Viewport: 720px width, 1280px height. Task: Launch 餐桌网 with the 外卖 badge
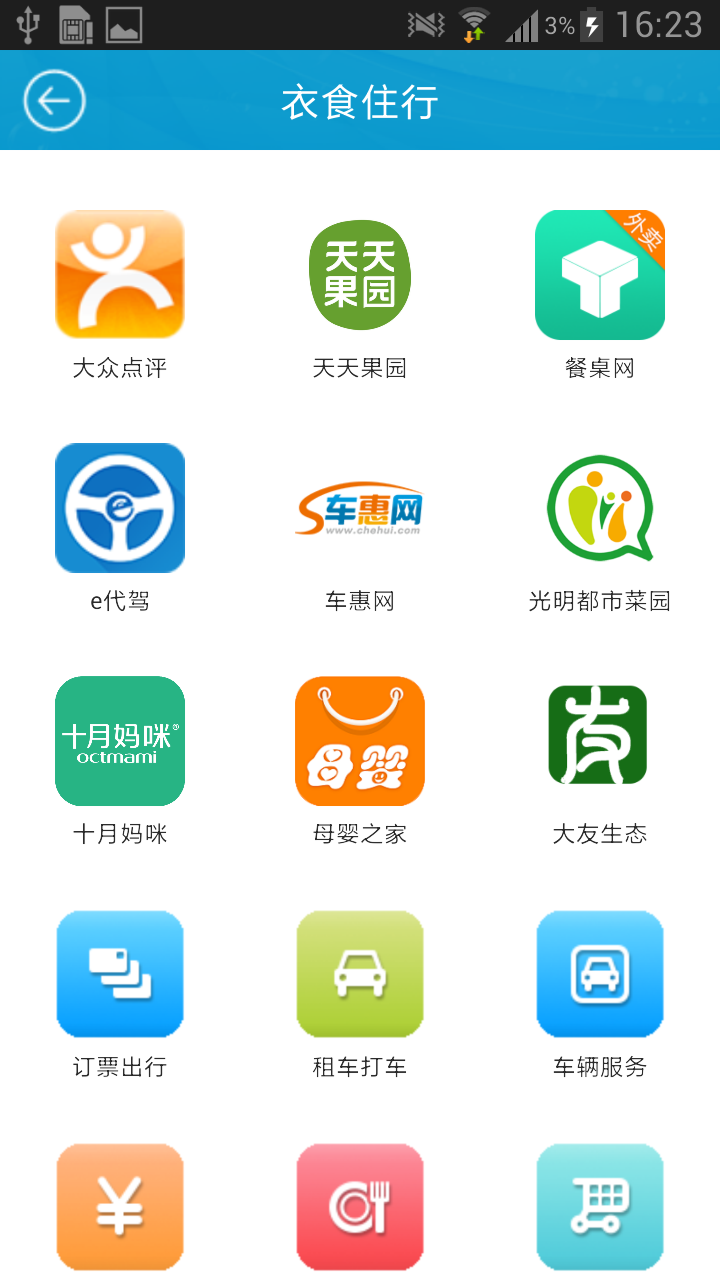tap(600, 274)
